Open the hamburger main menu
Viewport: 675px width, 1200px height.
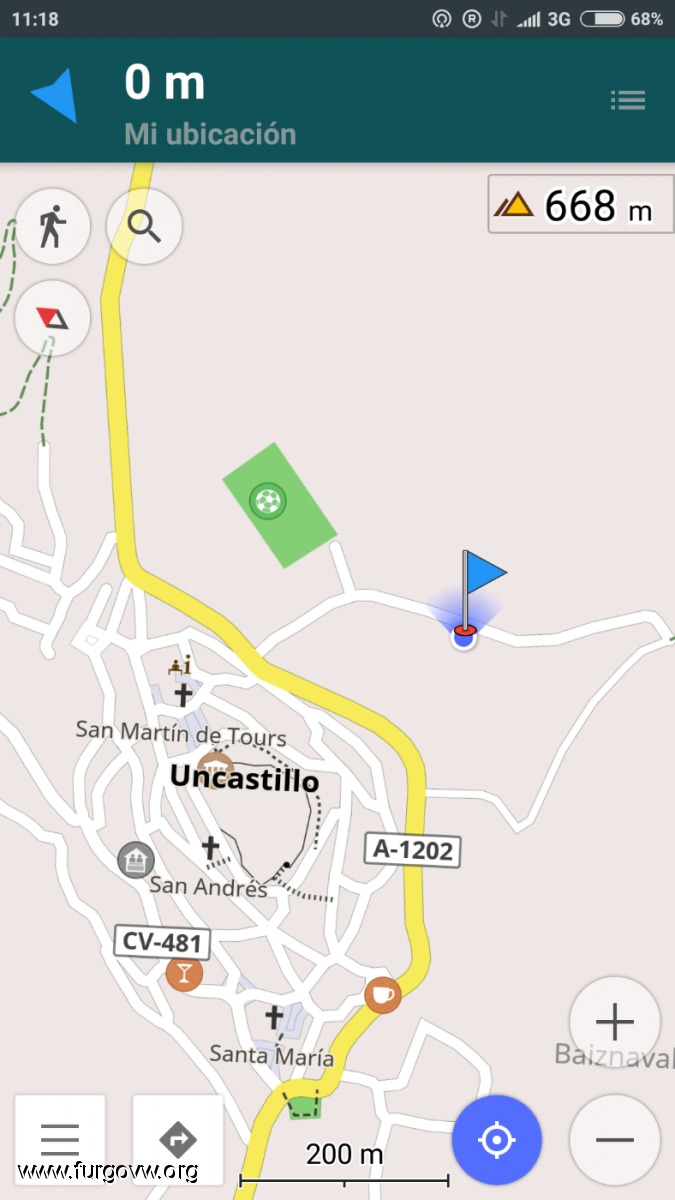[60, 1140]
